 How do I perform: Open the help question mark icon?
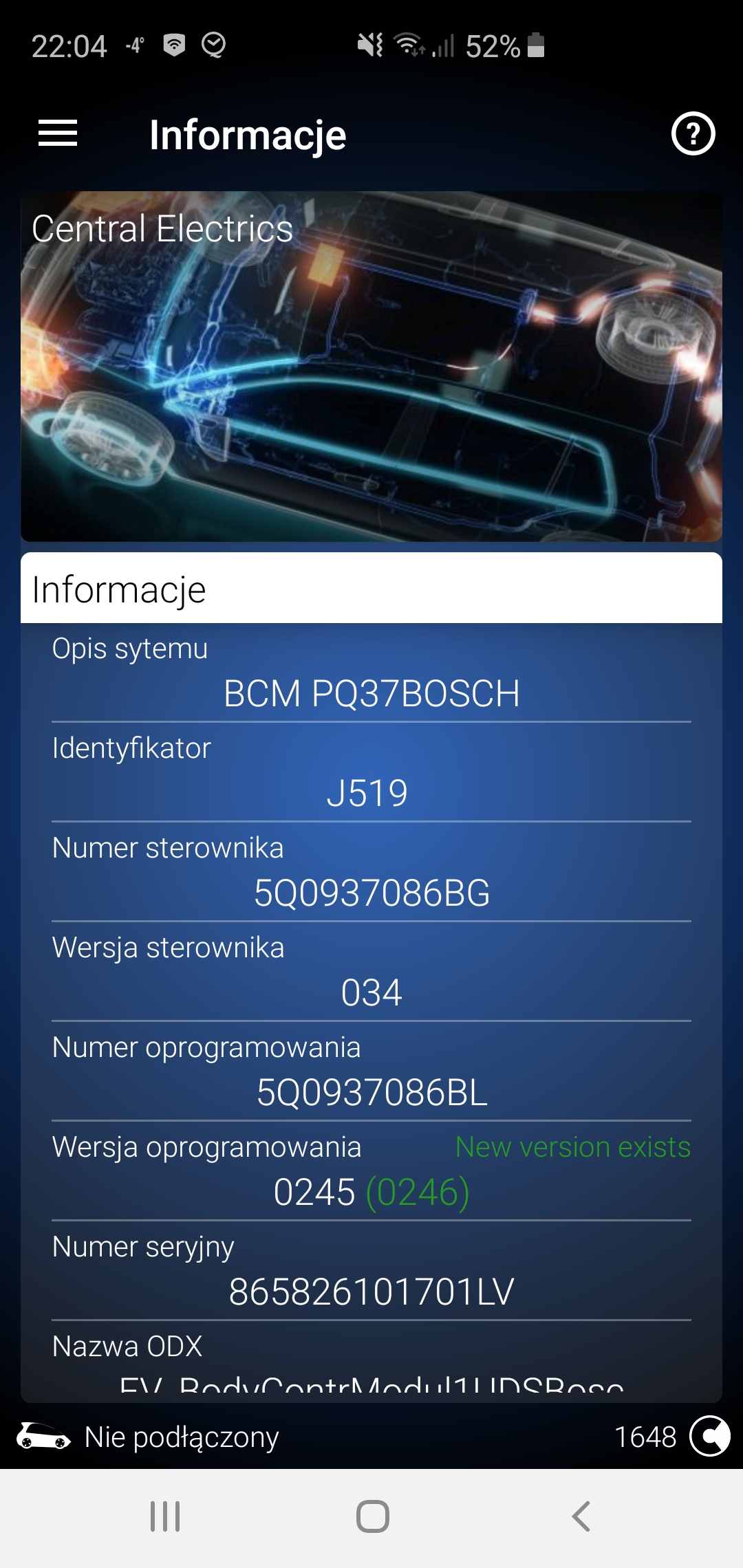point(693,133)
